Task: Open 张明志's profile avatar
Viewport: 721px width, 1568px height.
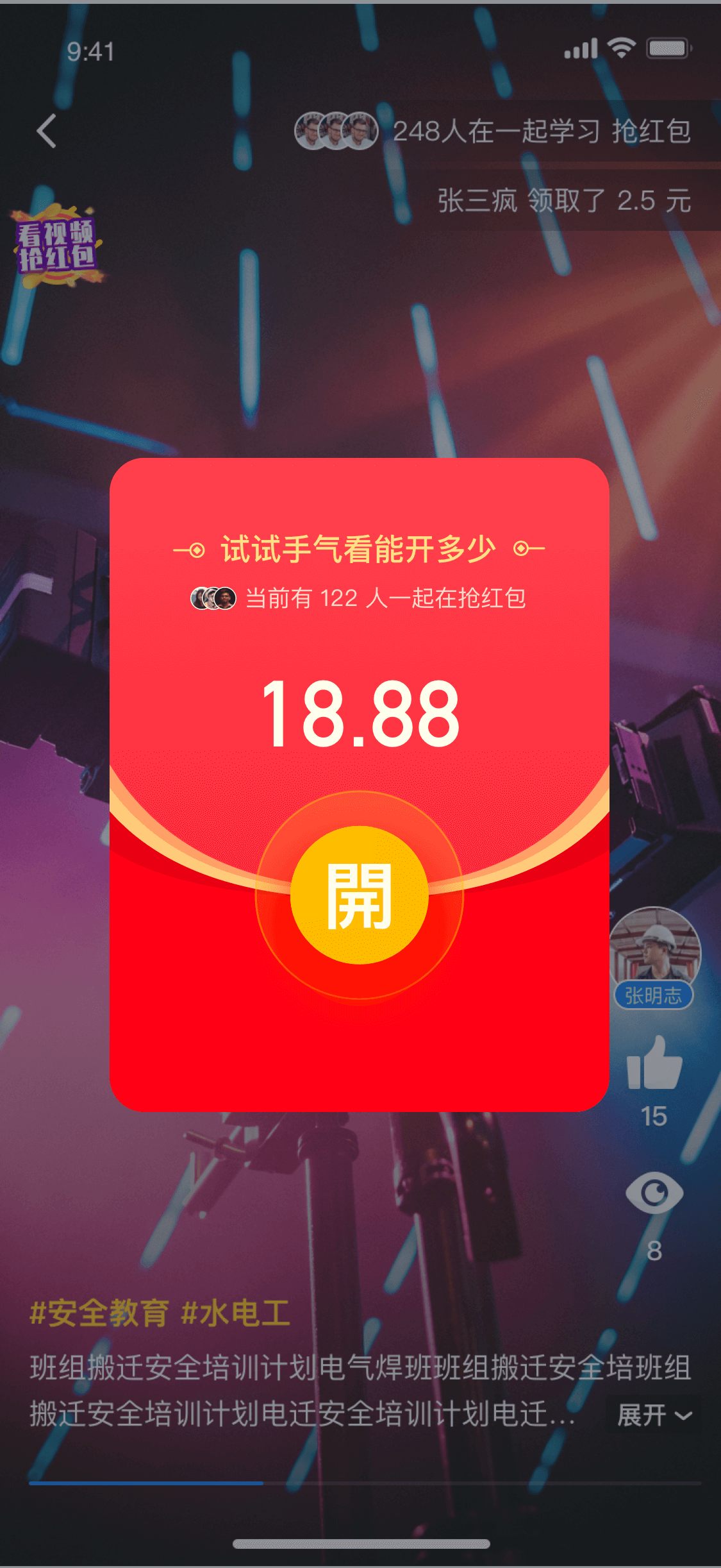Action: point(655,950)
